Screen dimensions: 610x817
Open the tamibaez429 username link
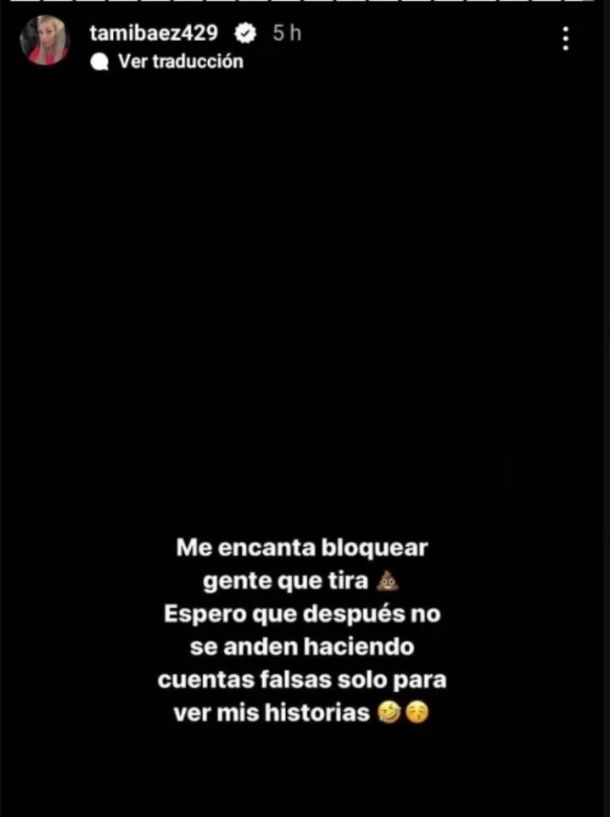[153, 33]
